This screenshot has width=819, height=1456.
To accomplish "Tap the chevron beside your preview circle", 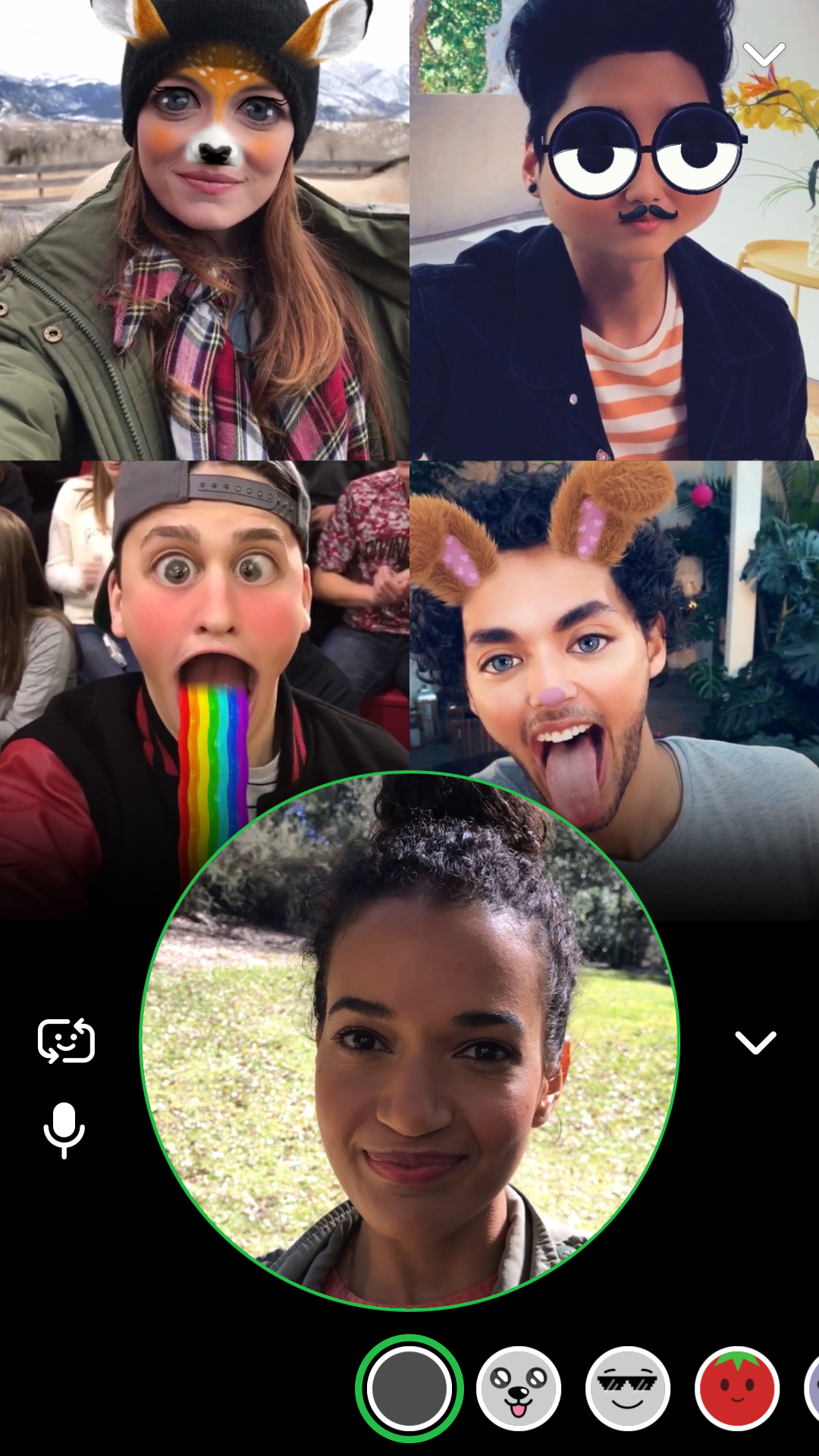I will [755, 1042].
